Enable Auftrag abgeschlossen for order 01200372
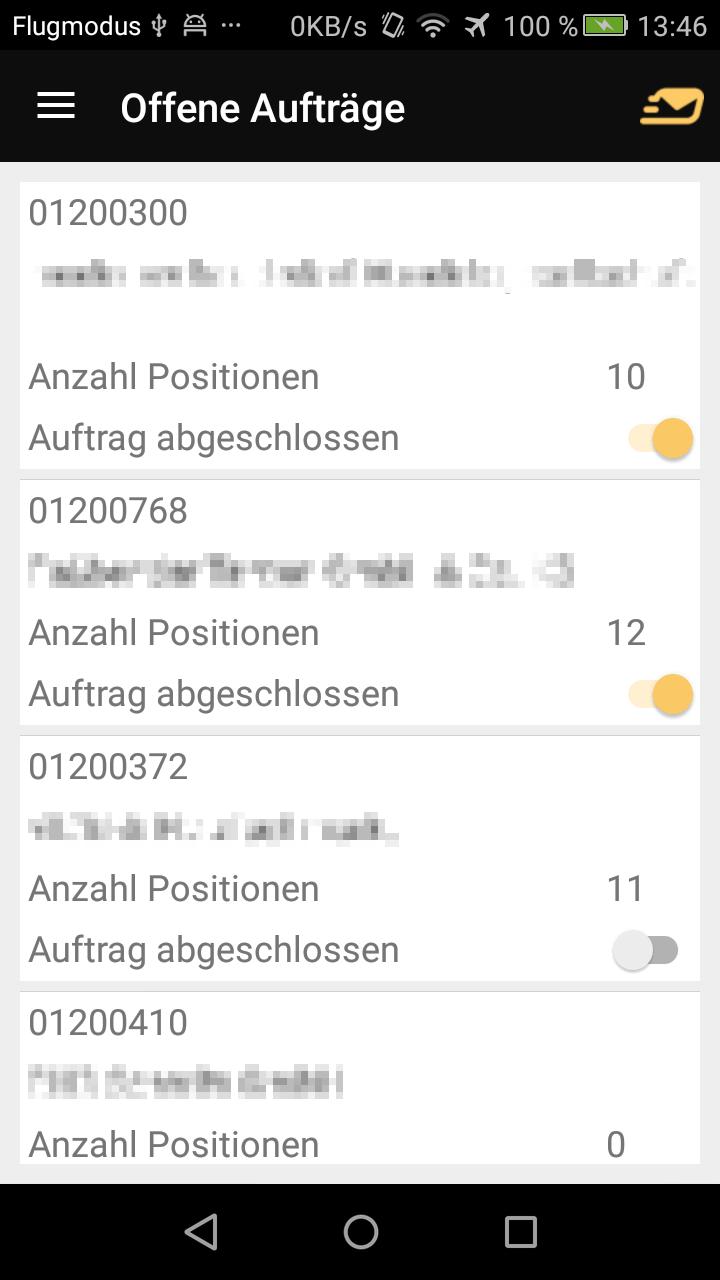This screenshot has width=720, height=1280. [646, 950]
